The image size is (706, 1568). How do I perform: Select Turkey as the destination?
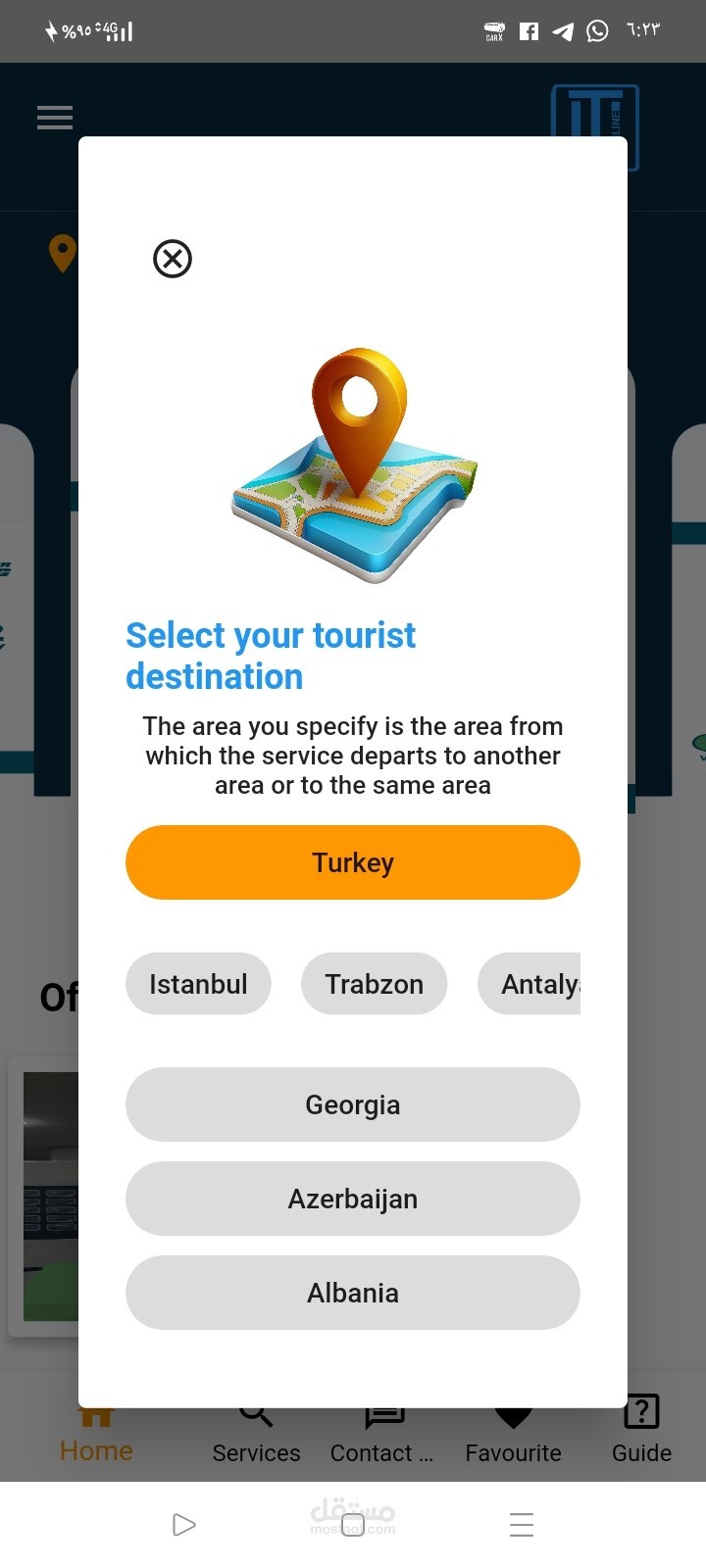[x=353, y=862]
